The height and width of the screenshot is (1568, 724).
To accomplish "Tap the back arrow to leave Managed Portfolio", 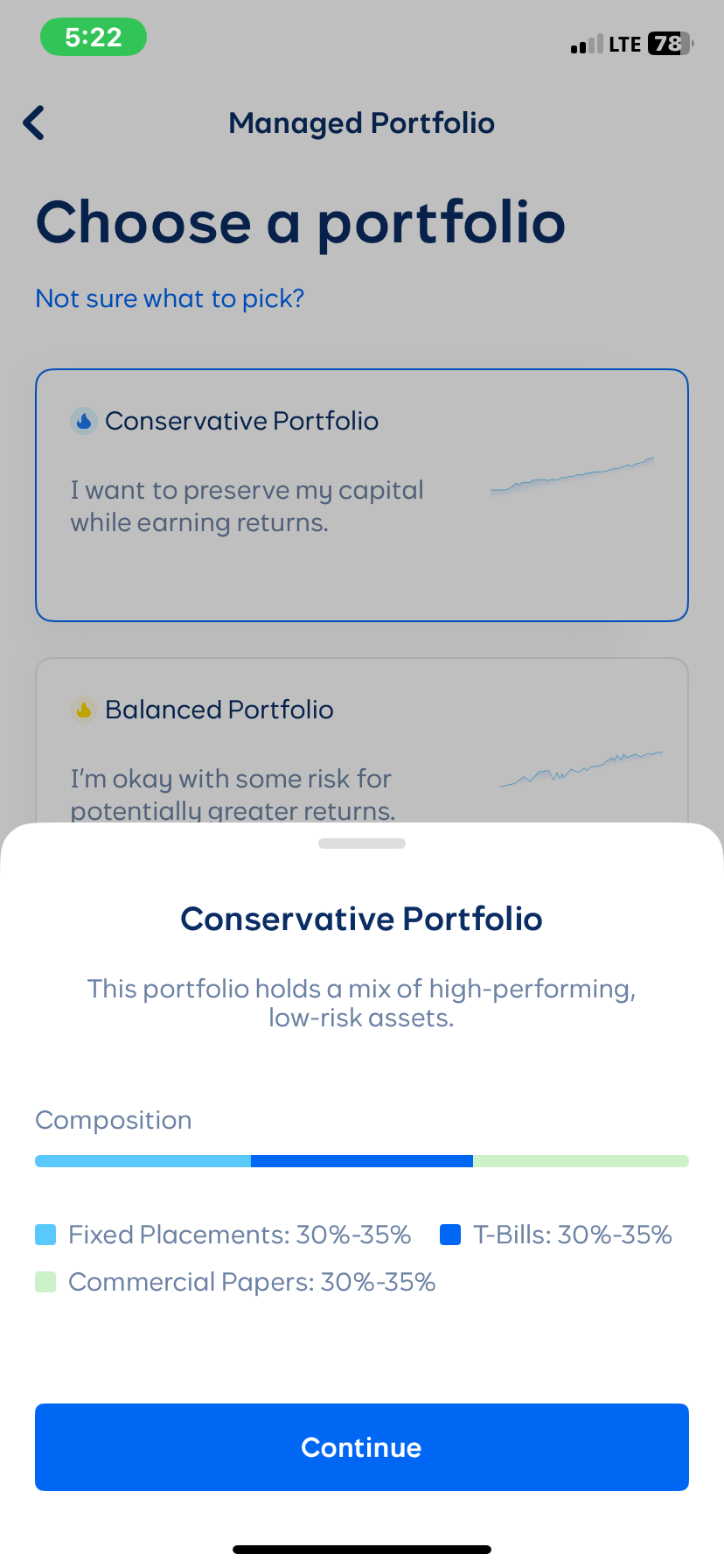I will pyautogui.click(x=33, y=122).
